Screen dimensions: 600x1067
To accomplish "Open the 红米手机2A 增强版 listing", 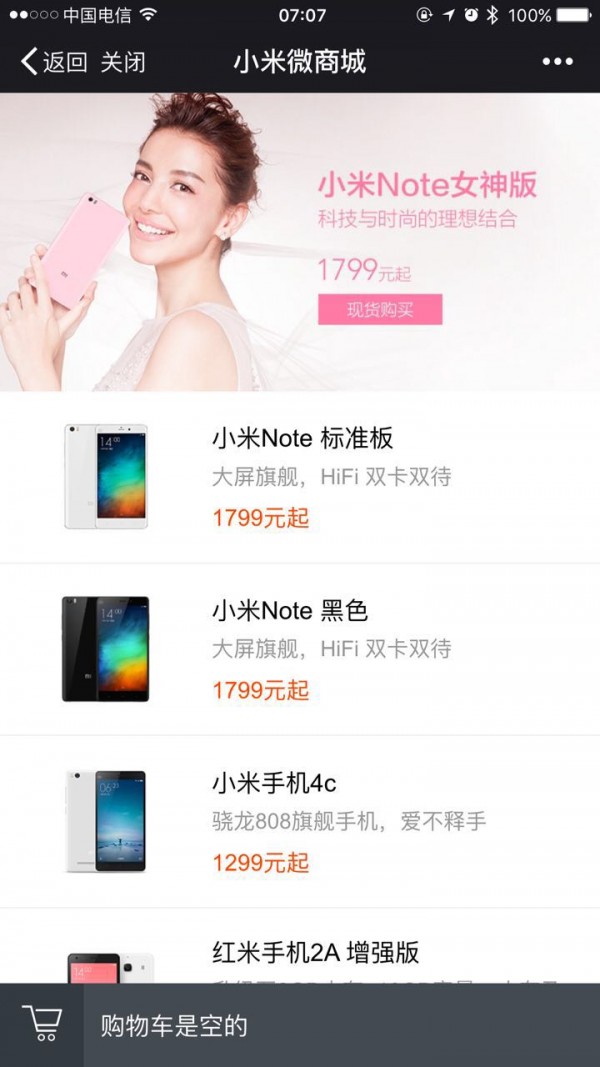I will pyautogui.click(x=315, y=951).
